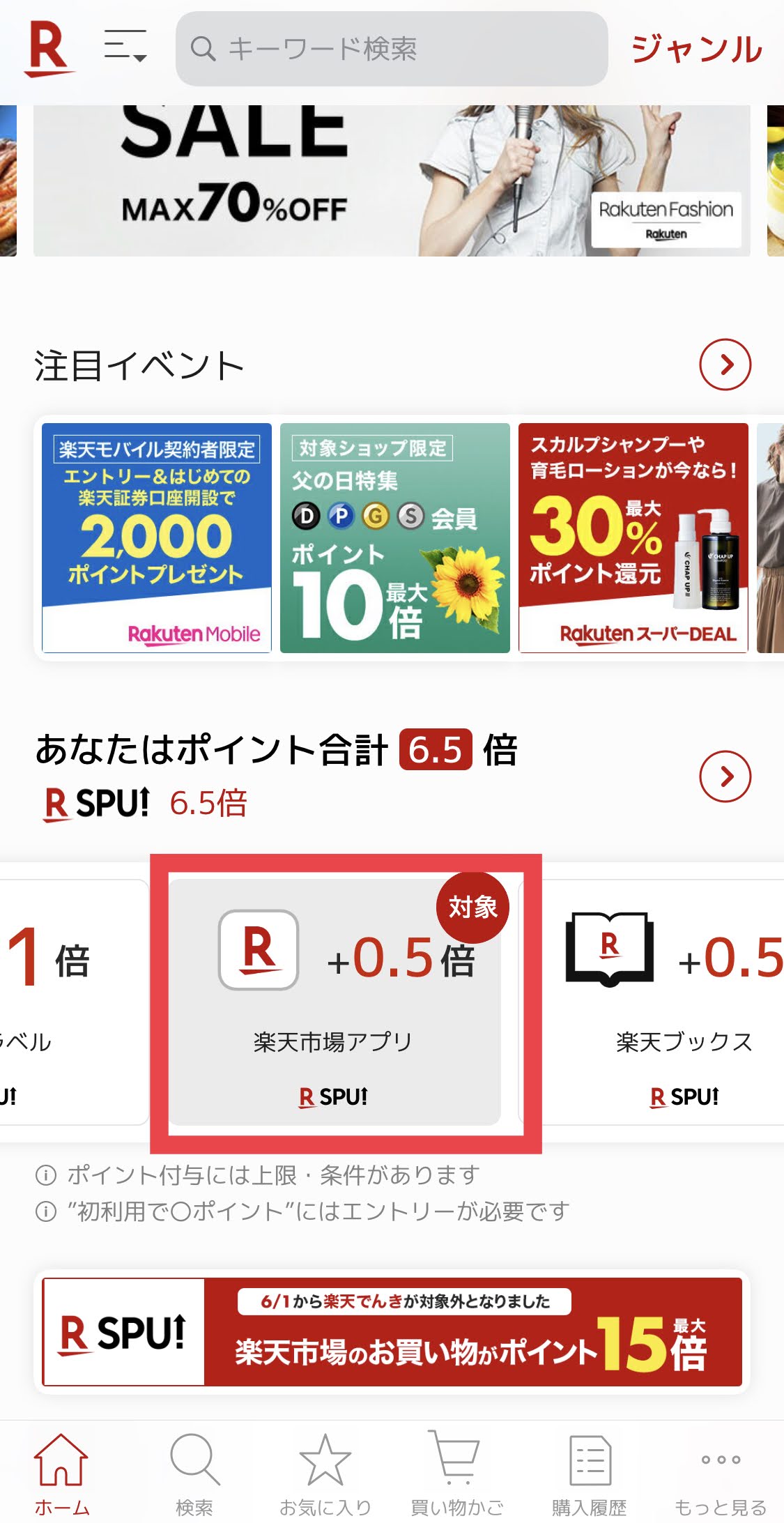784x1523 pixels.
Task: Go to the ホーム tab
Action: coord(62,1469)
